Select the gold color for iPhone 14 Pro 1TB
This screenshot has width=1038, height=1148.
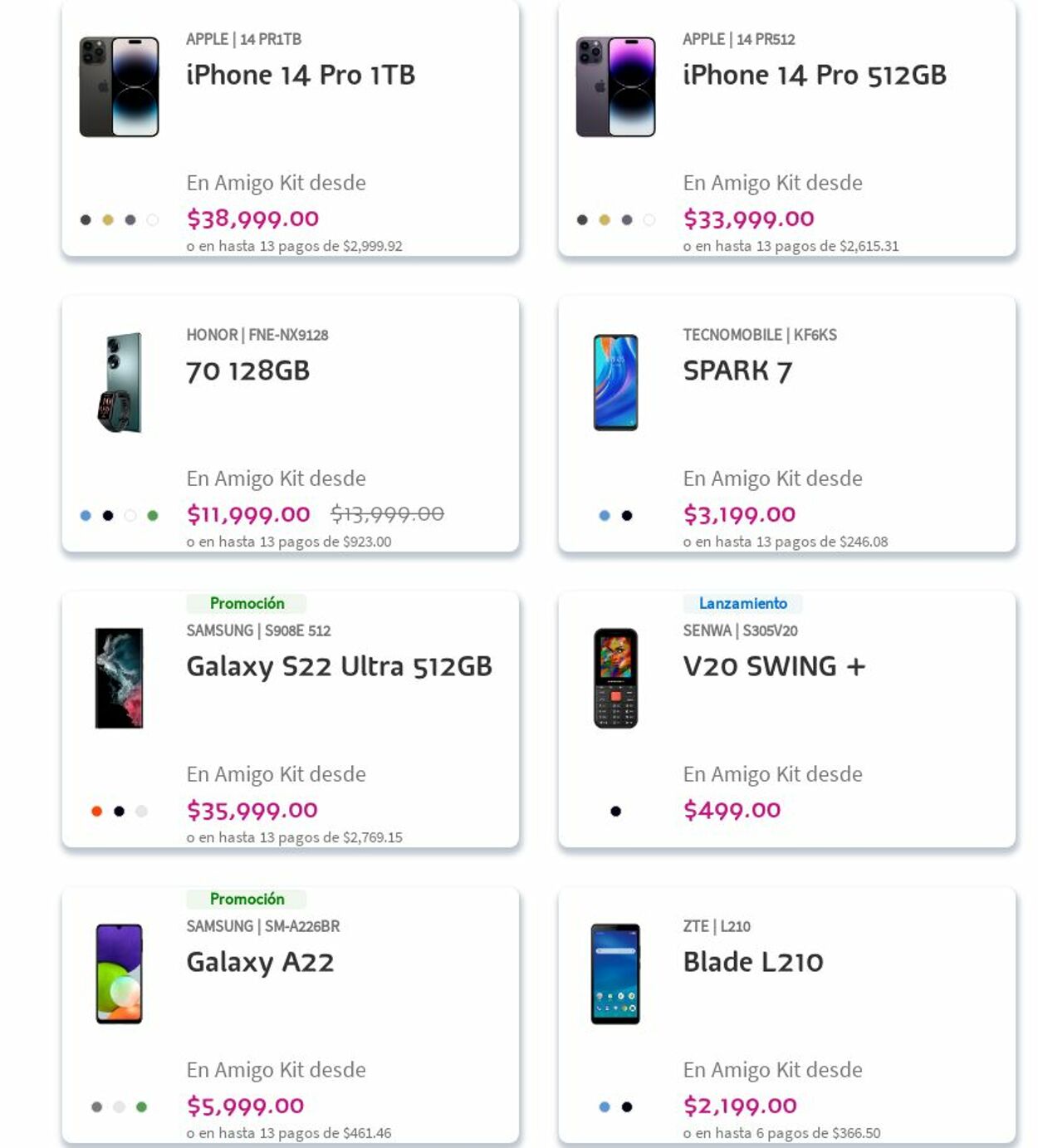(108, 220)
